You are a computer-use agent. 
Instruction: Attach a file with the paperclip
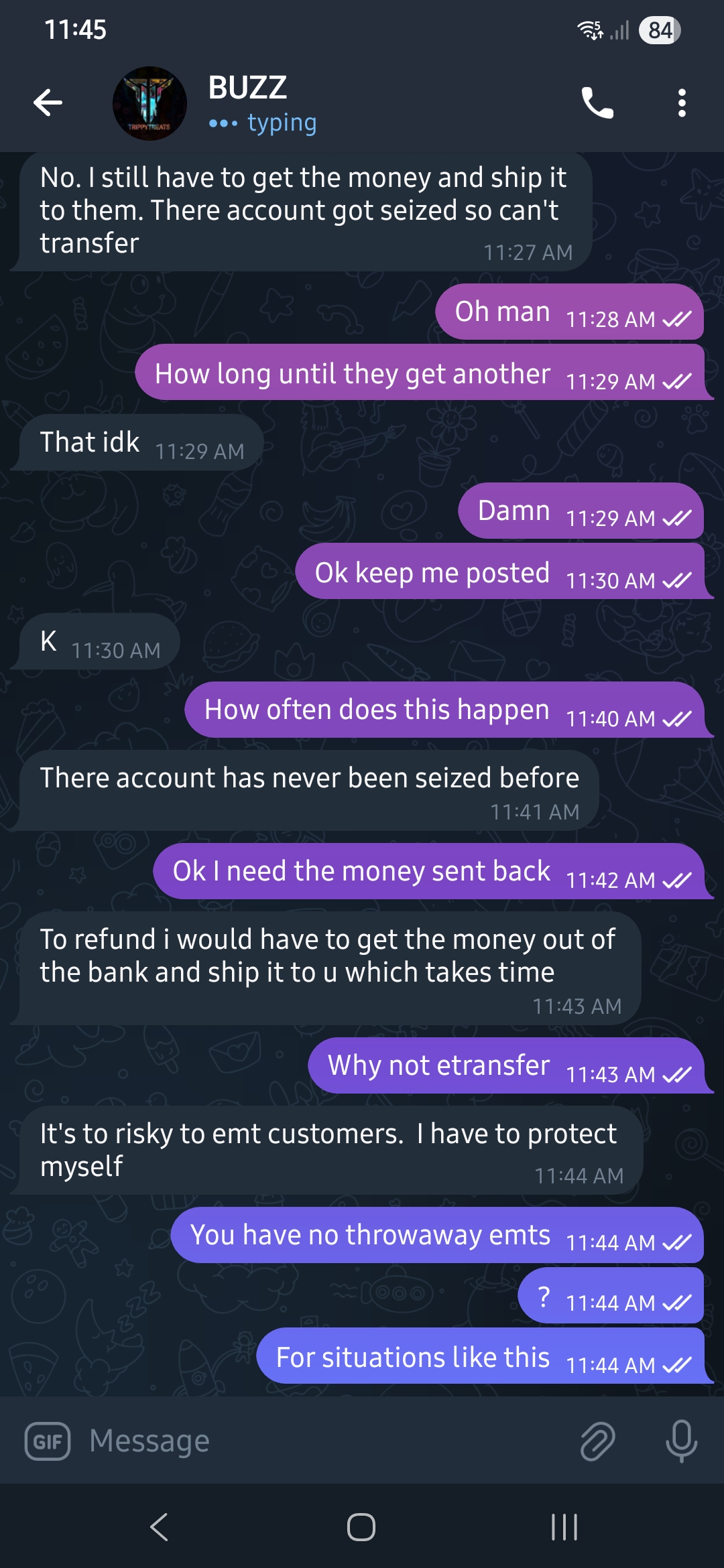(x=597, y=1441)
